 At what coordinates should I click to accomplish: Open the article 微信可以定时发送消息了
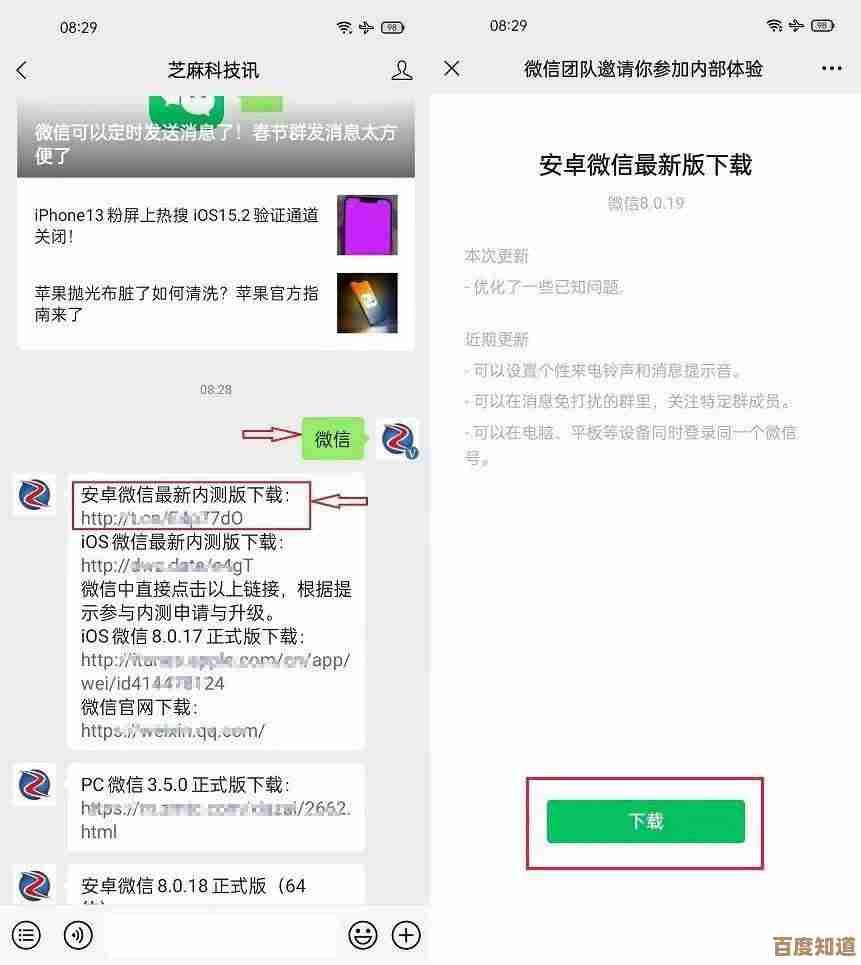point(215,142)
